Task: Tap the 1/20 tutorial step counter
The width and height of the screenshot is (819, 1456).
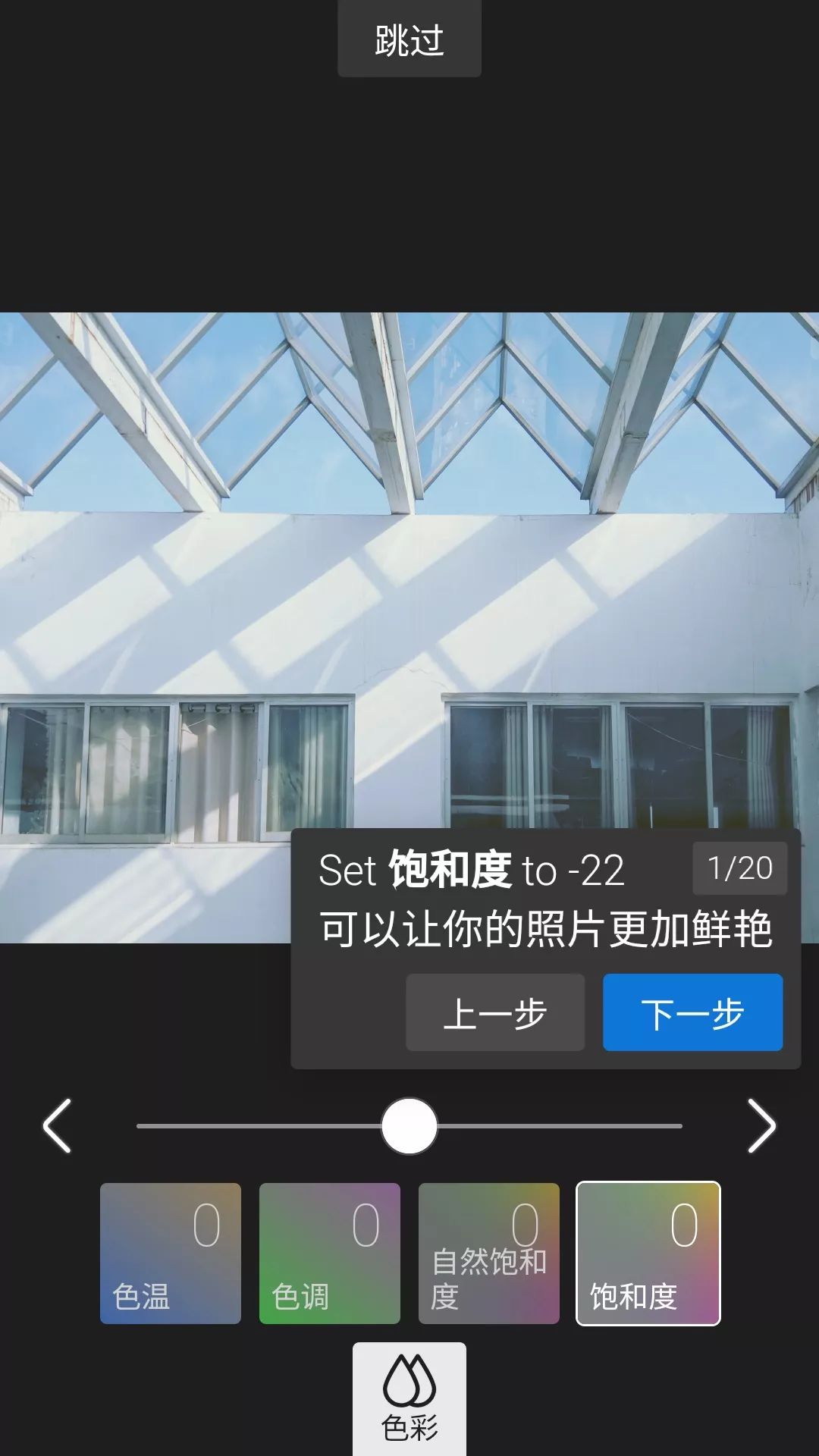Action: [740, 866]
